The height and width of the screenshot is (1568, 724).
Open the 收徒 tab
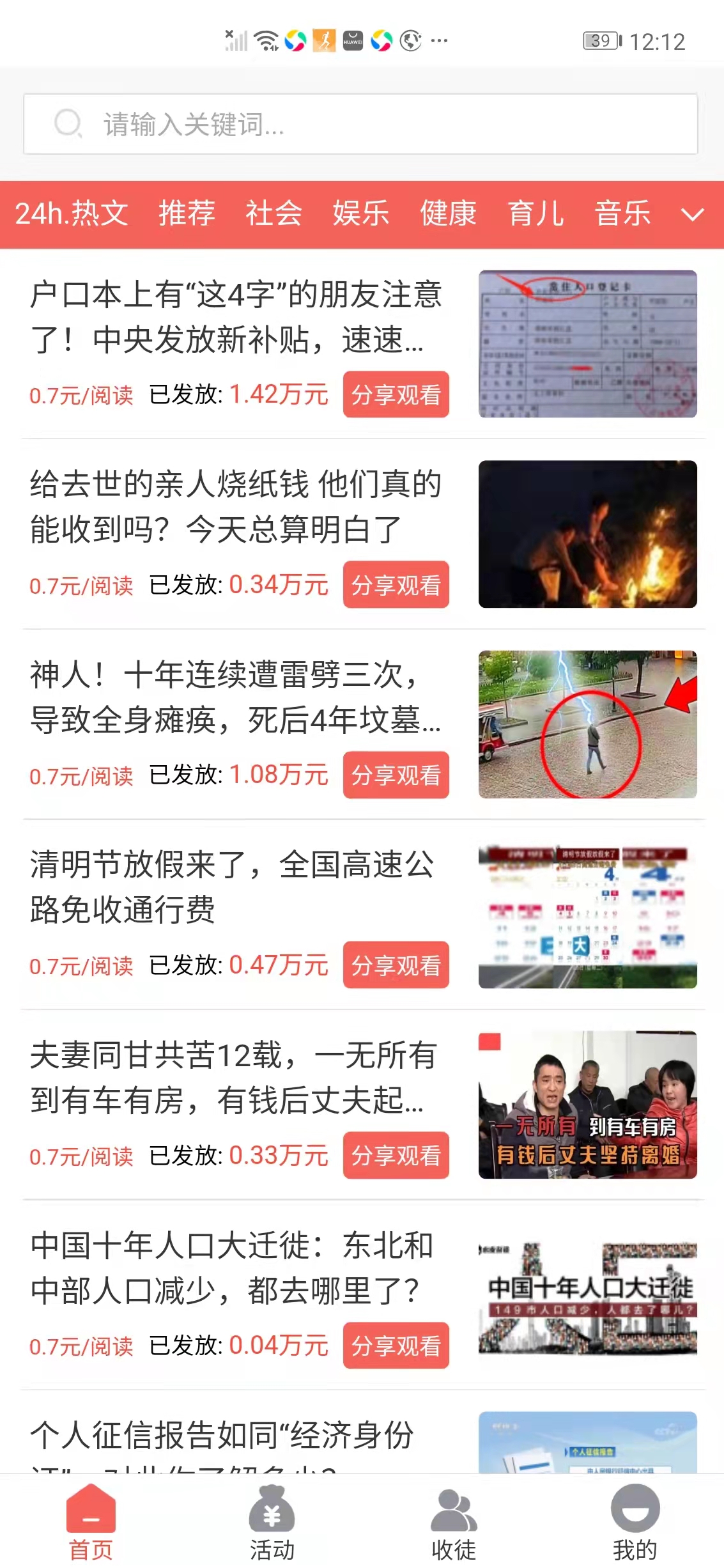453,1523
